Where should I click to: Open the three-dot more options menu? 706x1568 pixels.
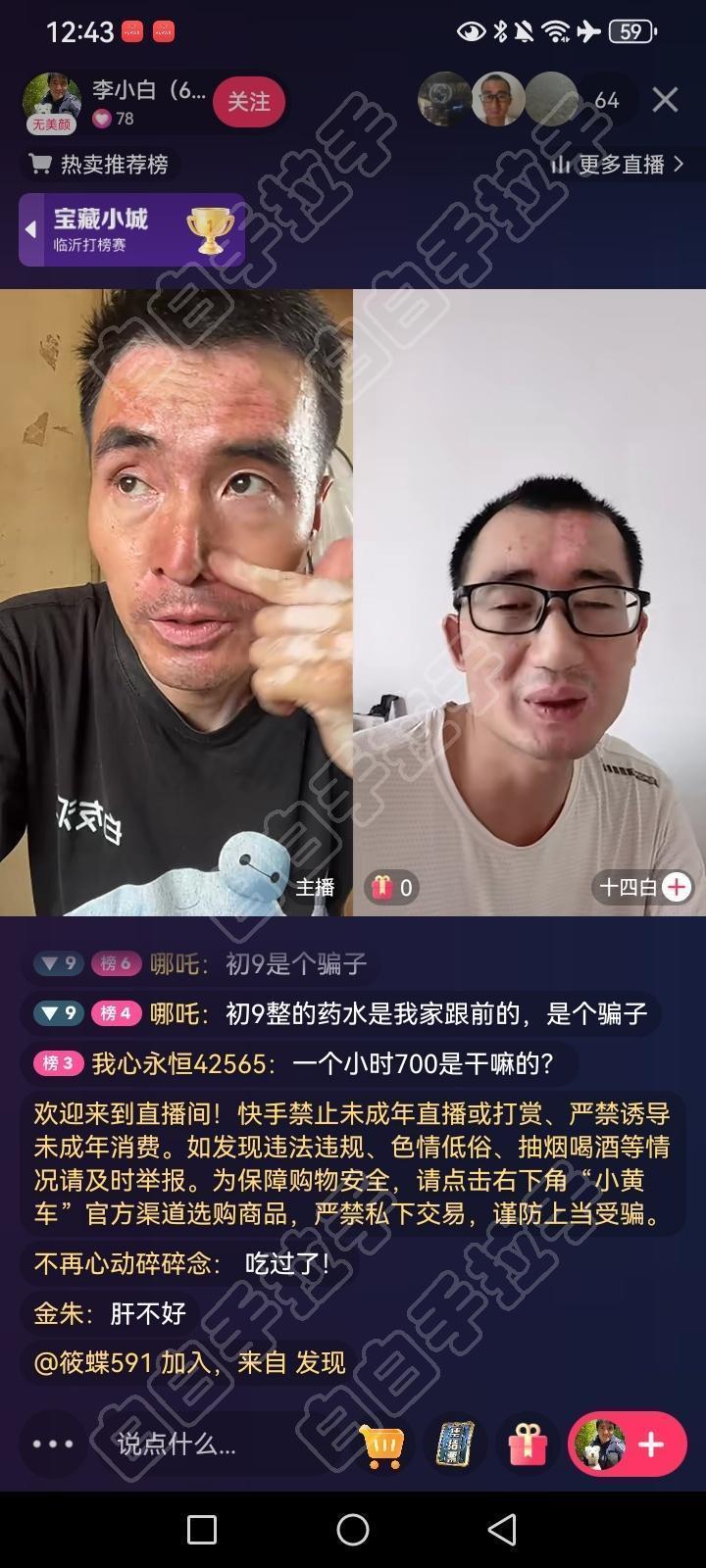[x=53, y=1444]
